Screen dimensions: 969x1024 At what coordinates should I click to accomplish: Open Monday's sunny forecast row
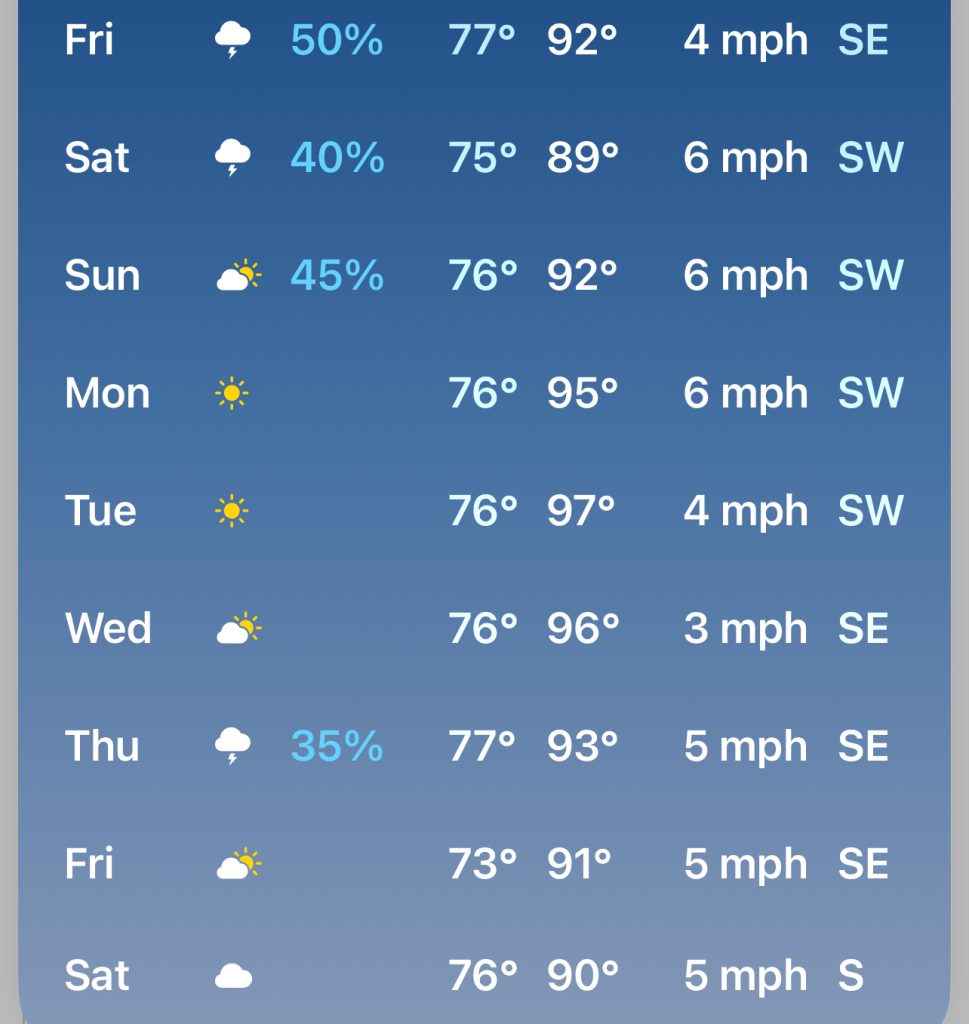pos(484,394)
